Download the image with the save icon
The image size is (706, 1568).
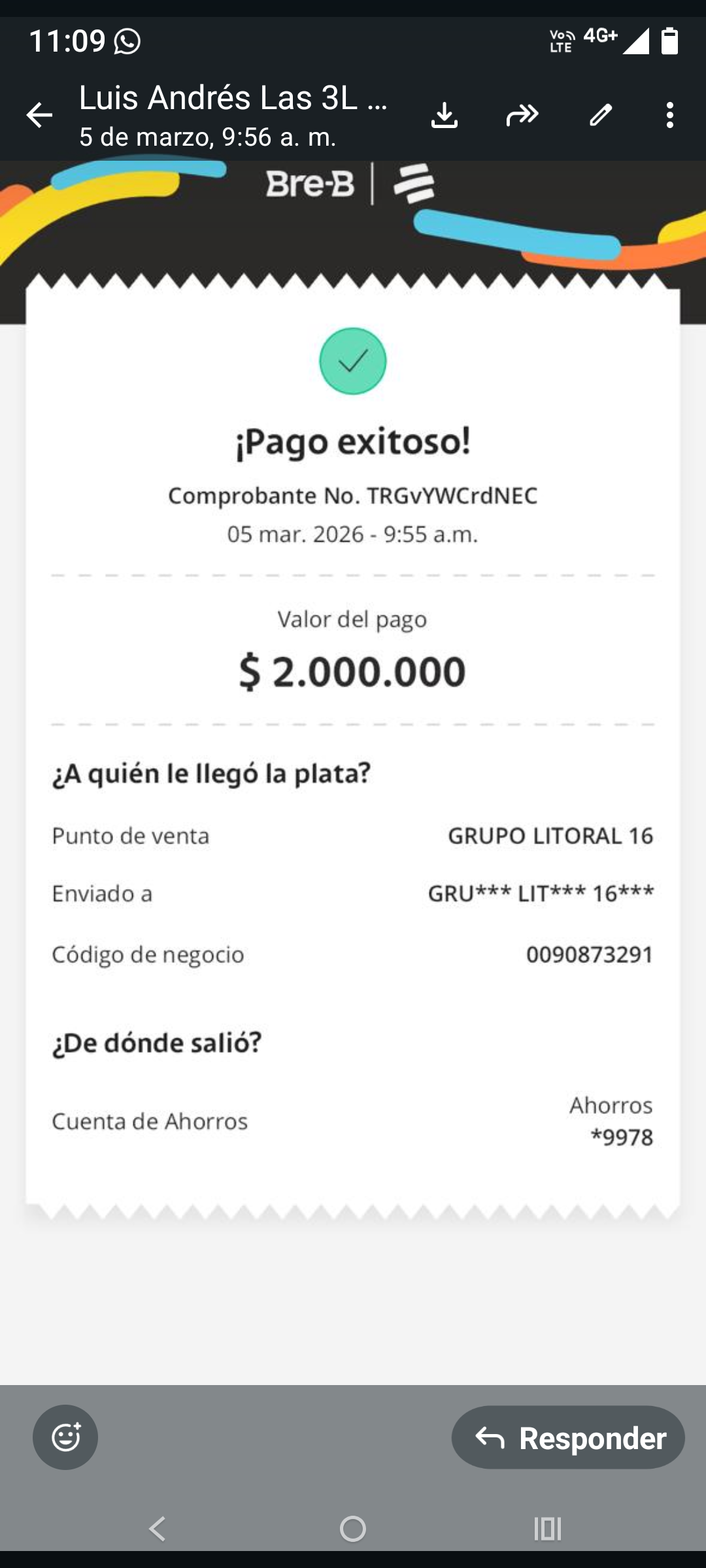(445, 115)
